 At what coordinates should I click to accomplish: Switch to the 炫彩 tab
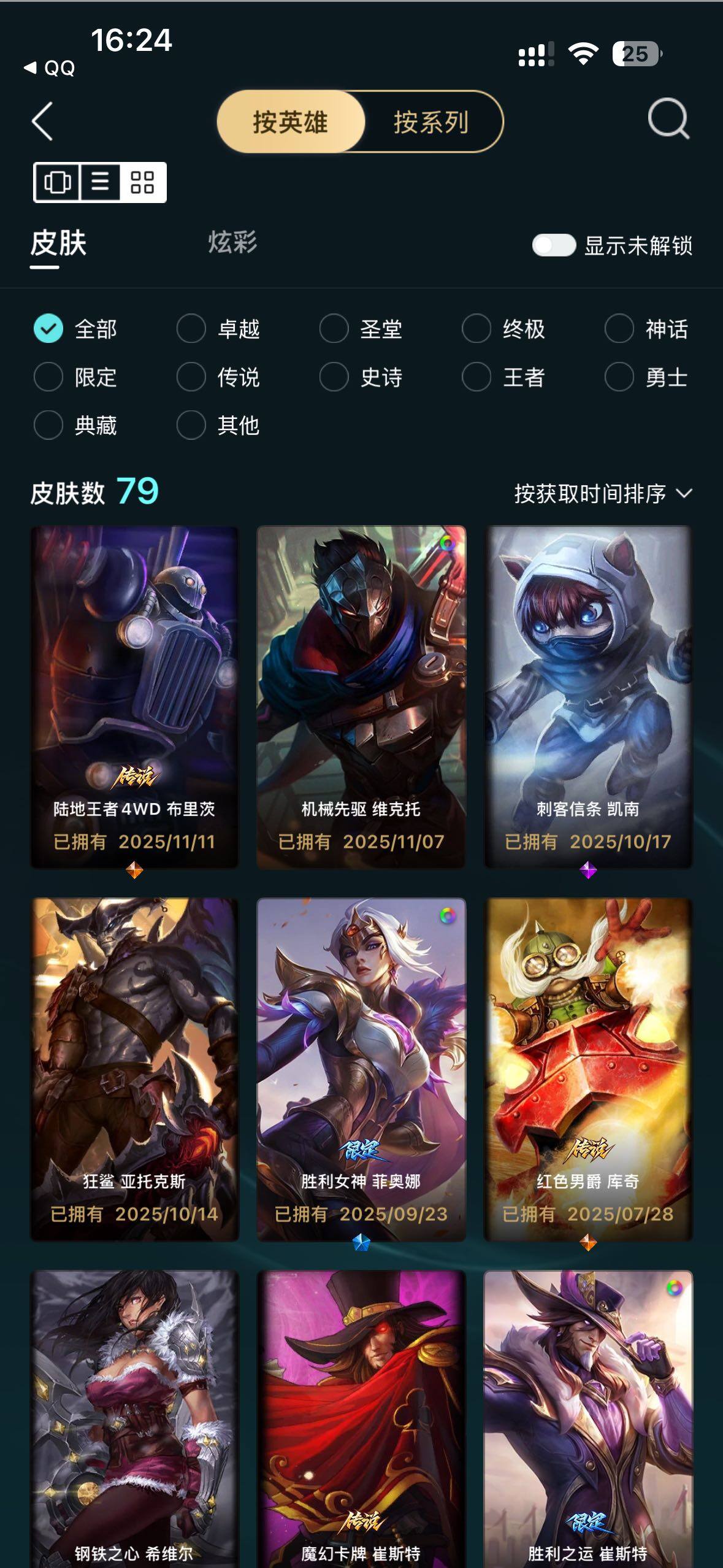point(232,242)
